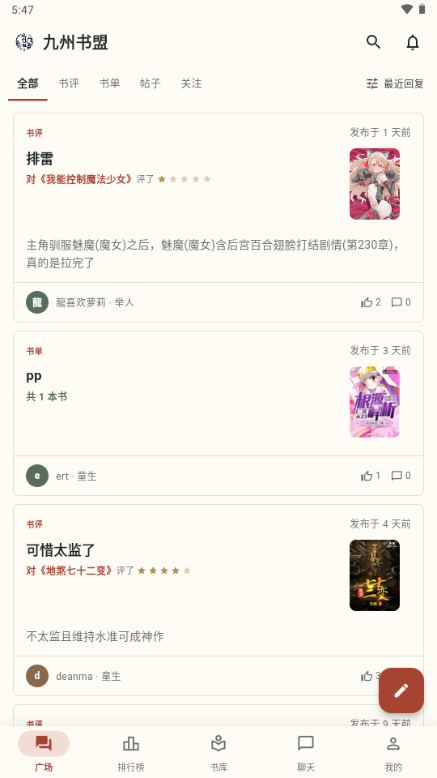Like the pp book list by ert
437x778 pixels.
pyautogui.click(x=371, y=476)
